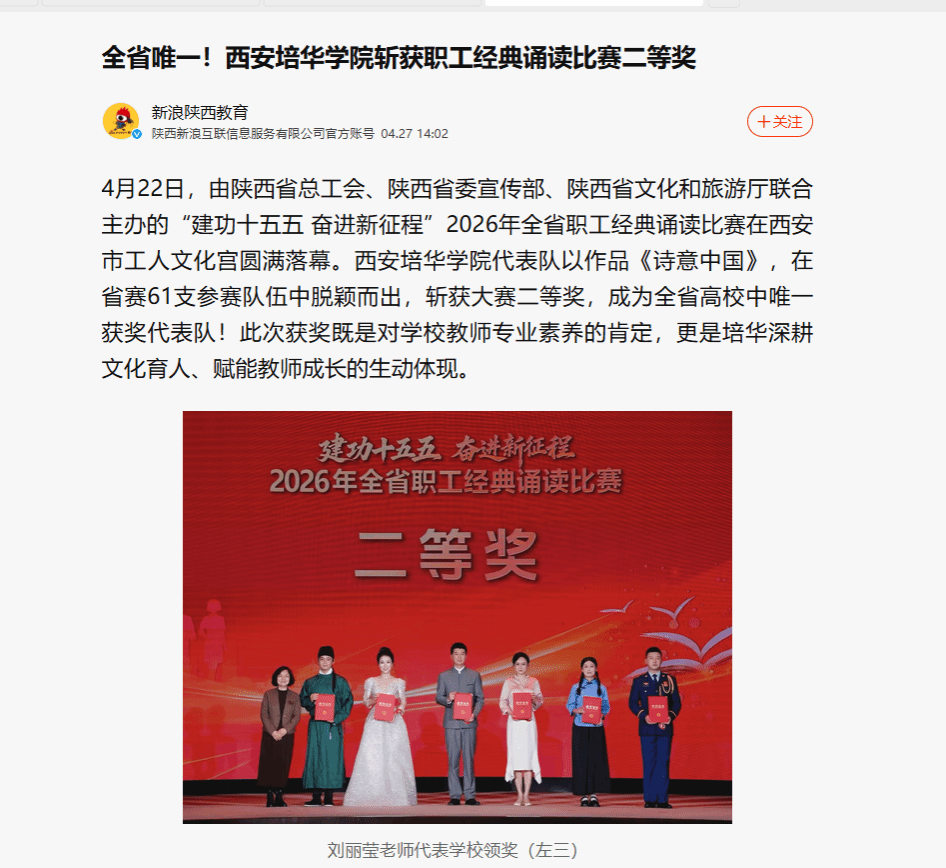Open the 新浪陕西教育 profile avatar

pos(121,121)
